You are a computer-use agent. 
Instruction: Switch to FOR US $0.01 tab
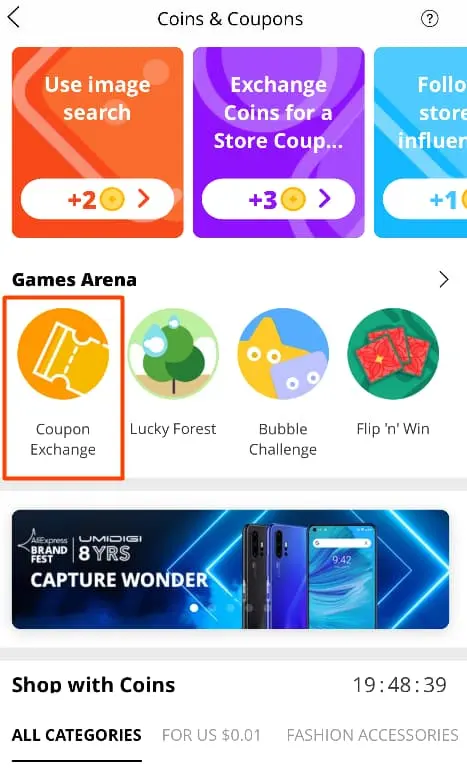(211, 735)
